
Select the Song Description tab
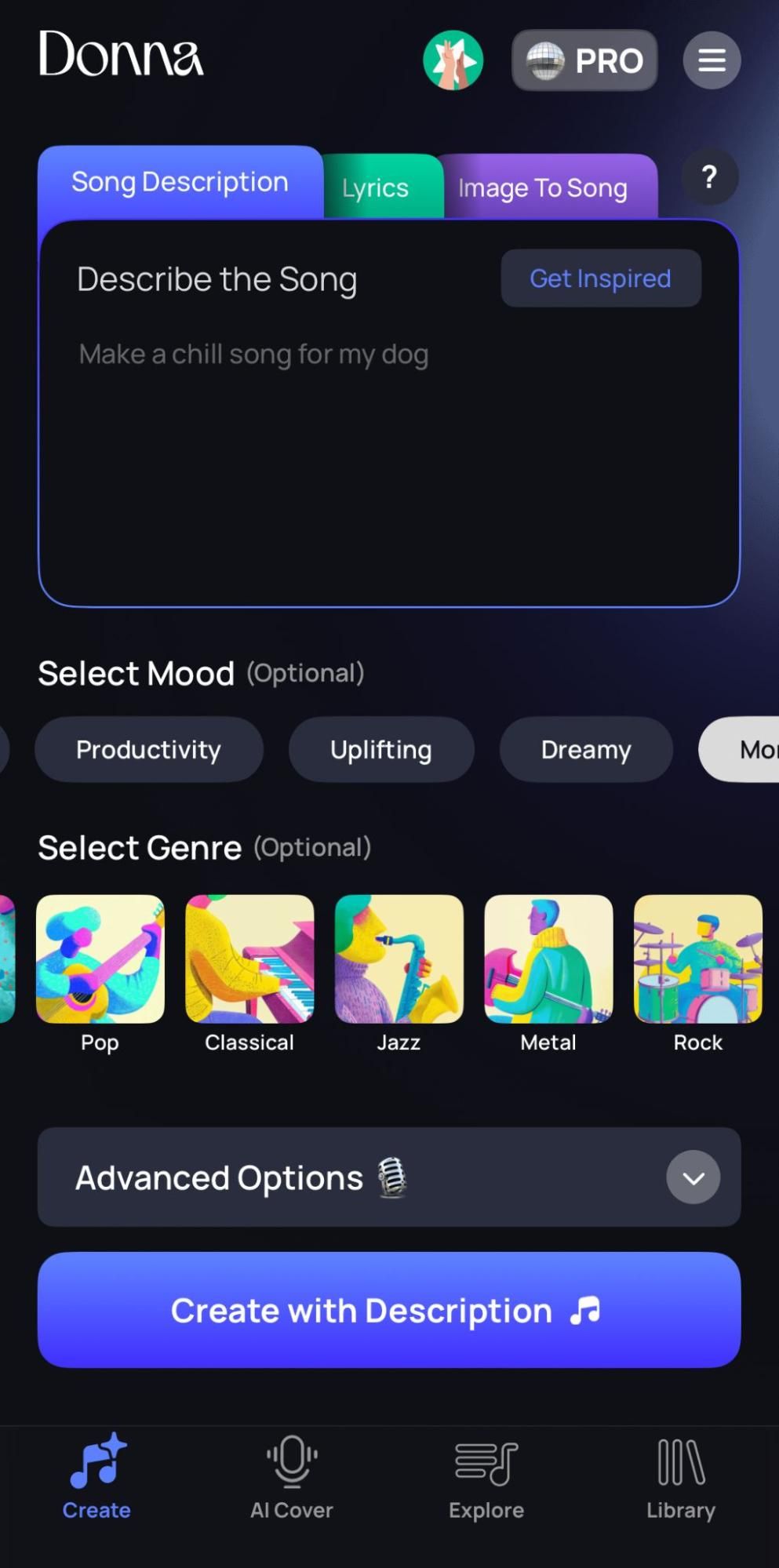[180, 182]
